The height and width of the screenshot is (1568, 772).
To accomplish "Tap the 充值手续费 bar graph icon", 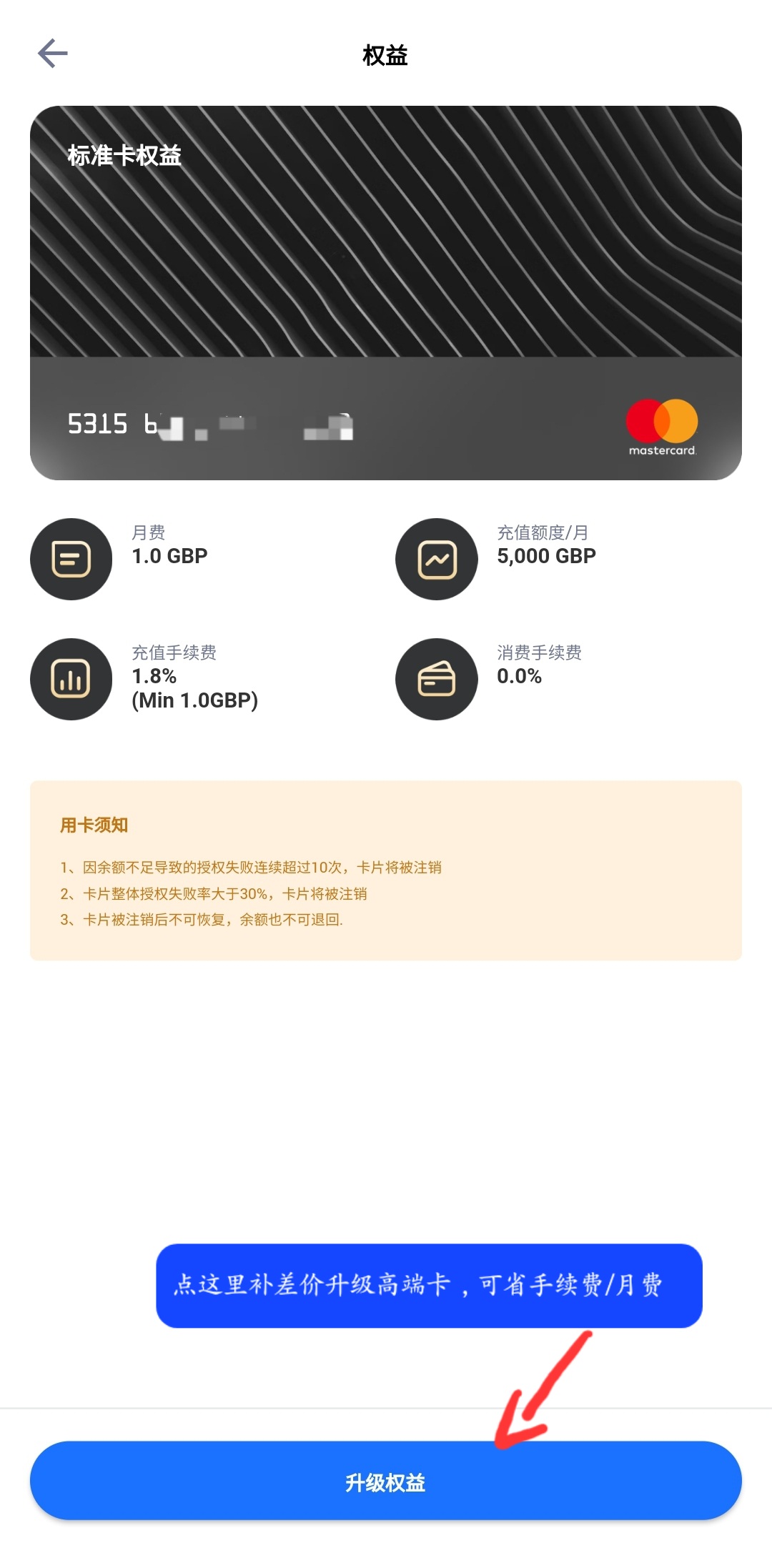I will (71, 679).
